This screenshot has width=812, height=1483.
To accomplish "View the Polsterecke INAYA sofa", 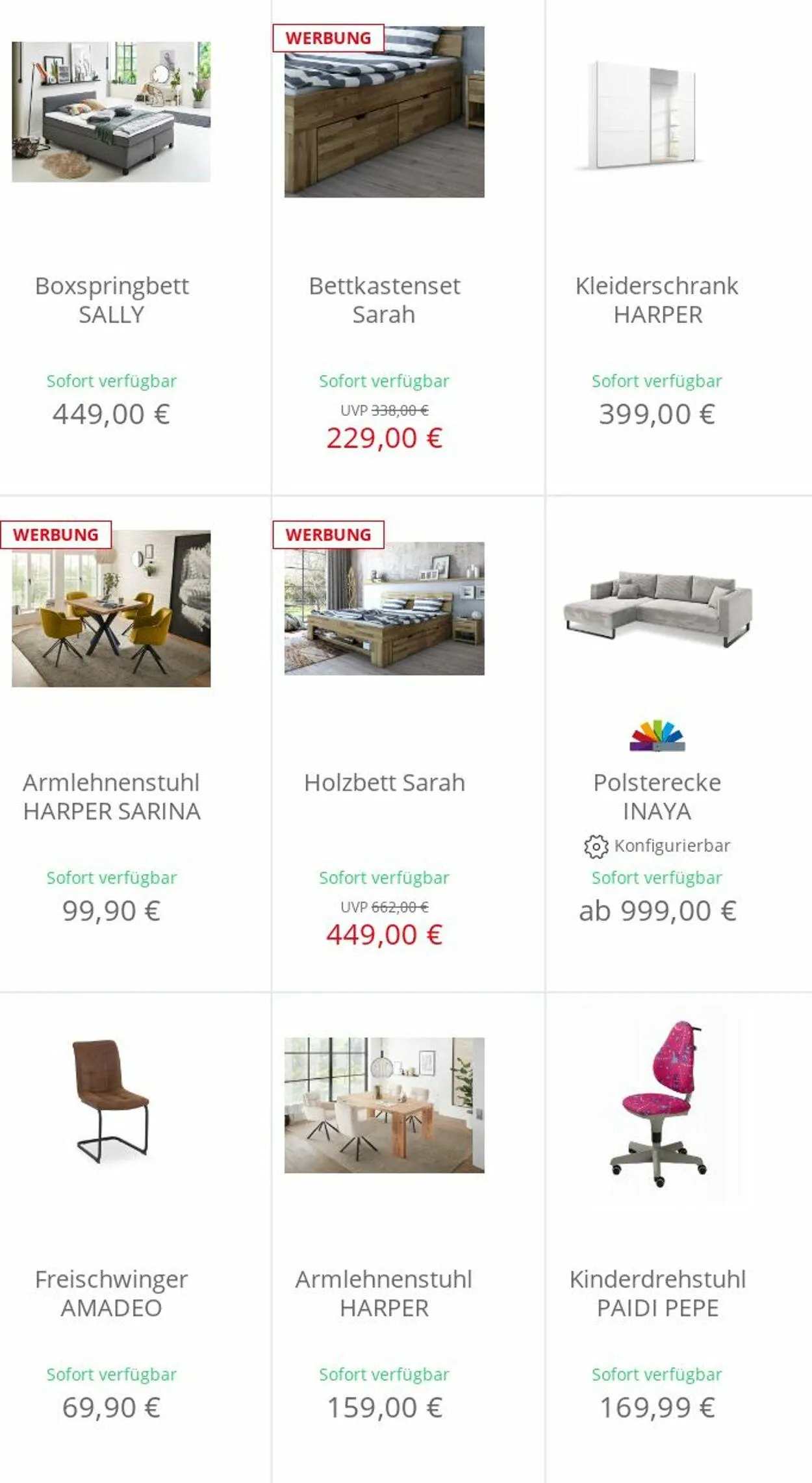I will click(657, 796).
